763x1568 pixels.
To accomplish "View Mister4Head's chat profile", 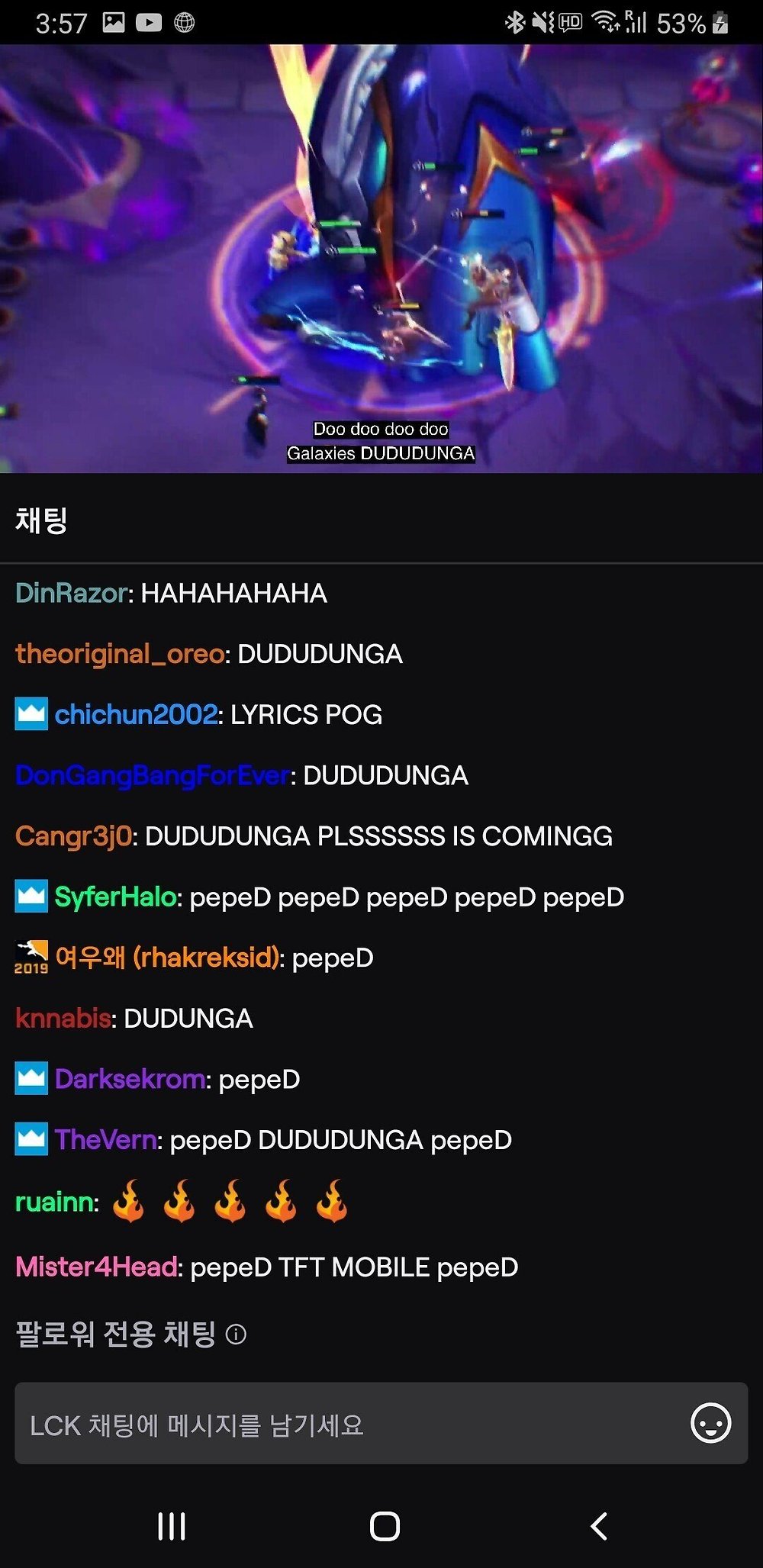I will click(x=96, y=1267).
